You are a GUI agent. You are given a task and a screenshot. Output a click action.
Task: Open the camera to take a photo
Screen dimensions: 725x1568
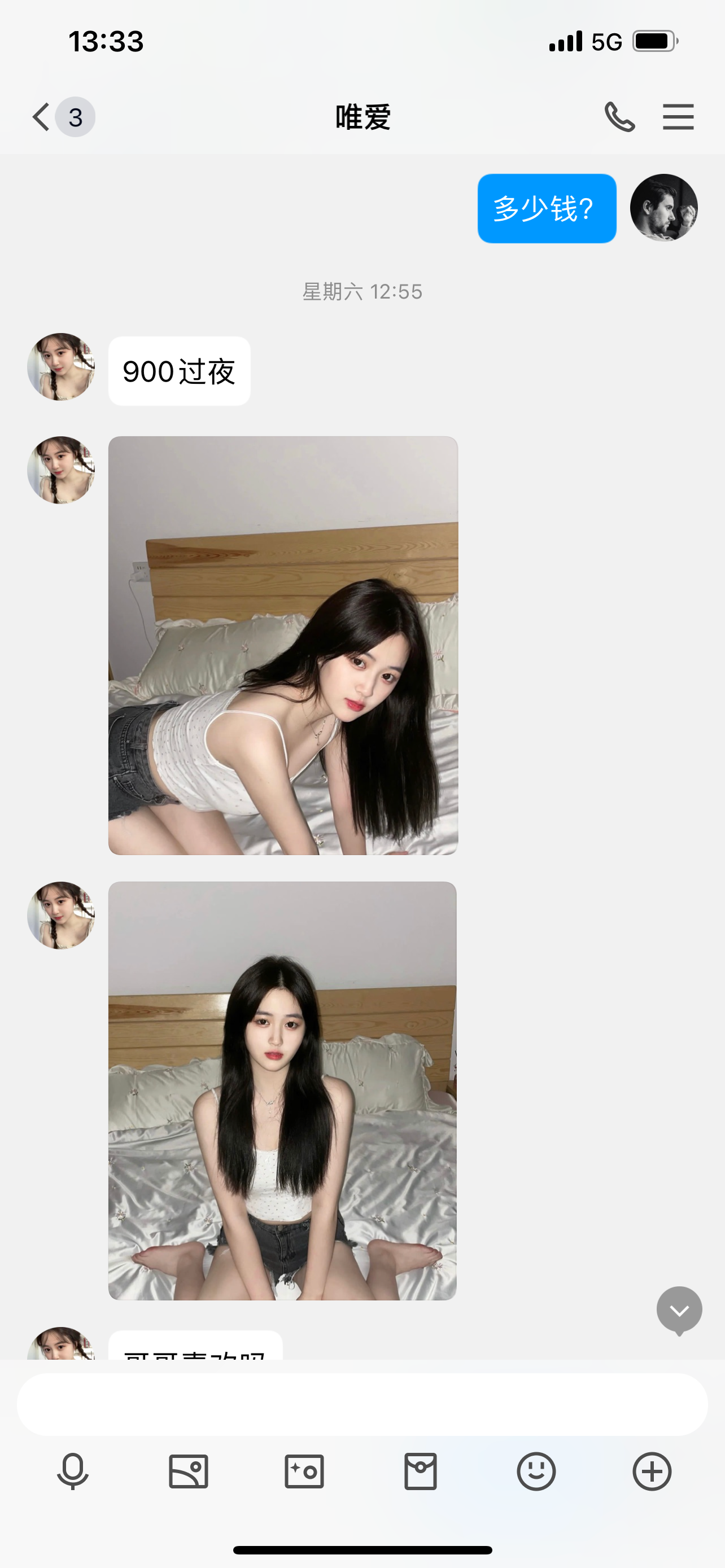[x=304, y=1472]
